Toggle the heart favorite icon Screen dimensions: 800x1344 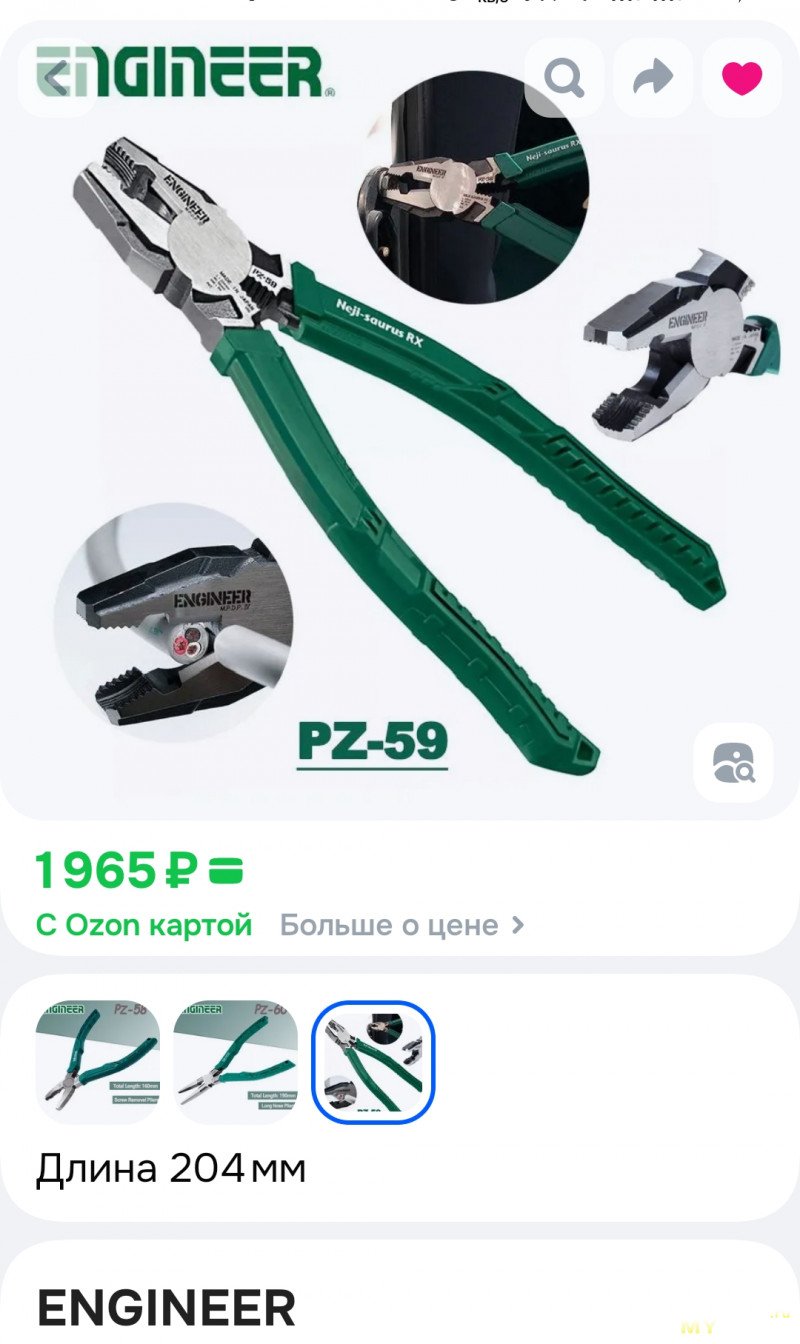click(741, 78)
